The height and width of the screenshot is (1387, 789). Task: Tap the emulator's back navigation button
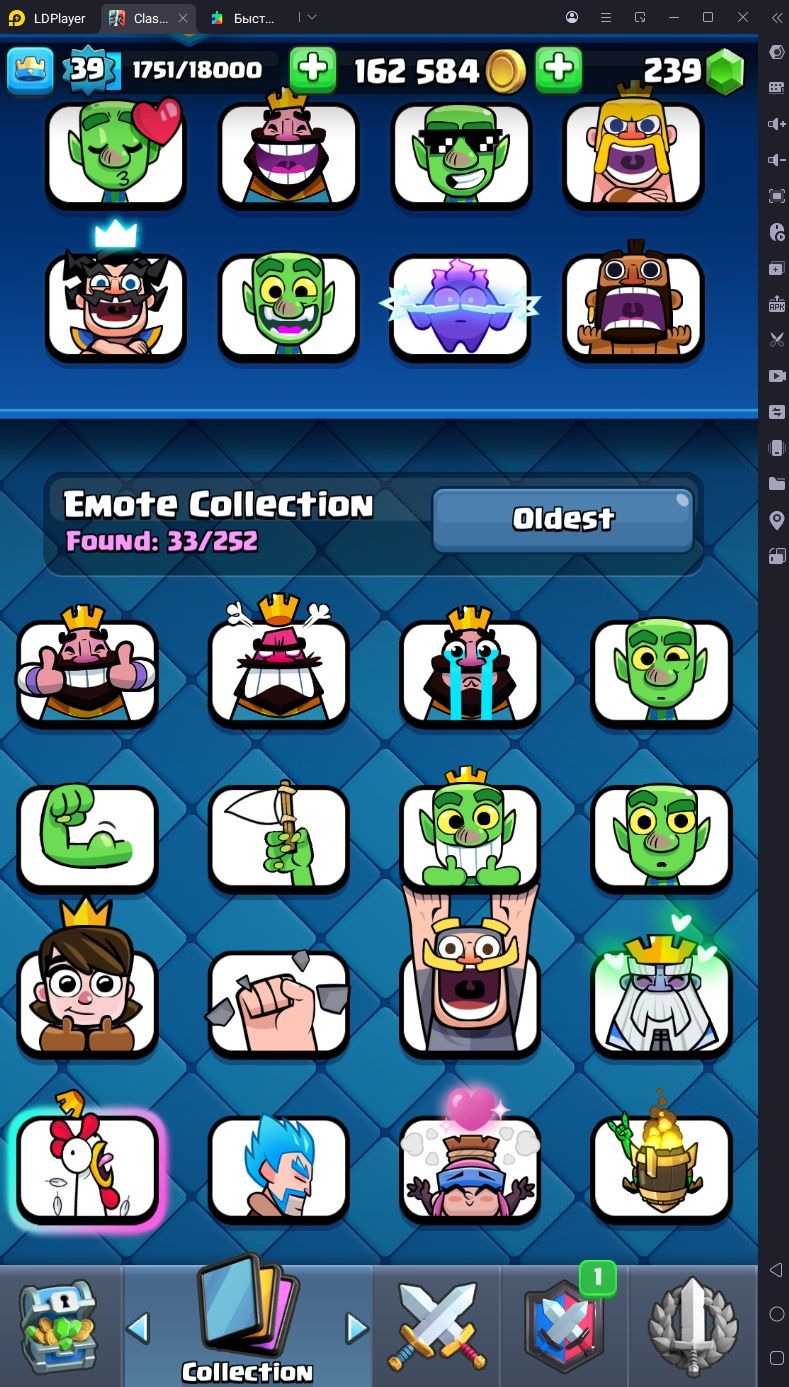point(776,1270)
